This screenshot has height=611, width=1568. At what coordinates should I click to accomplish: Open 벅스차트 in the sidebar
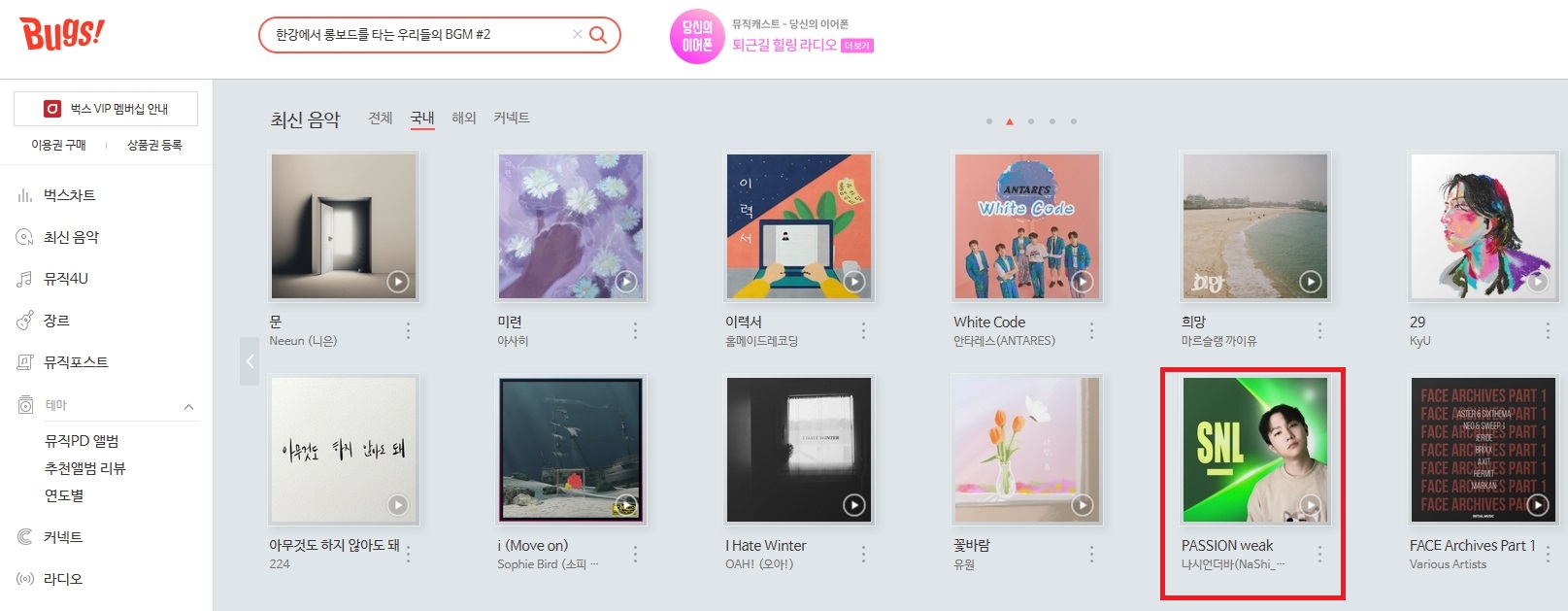[69, 195]
